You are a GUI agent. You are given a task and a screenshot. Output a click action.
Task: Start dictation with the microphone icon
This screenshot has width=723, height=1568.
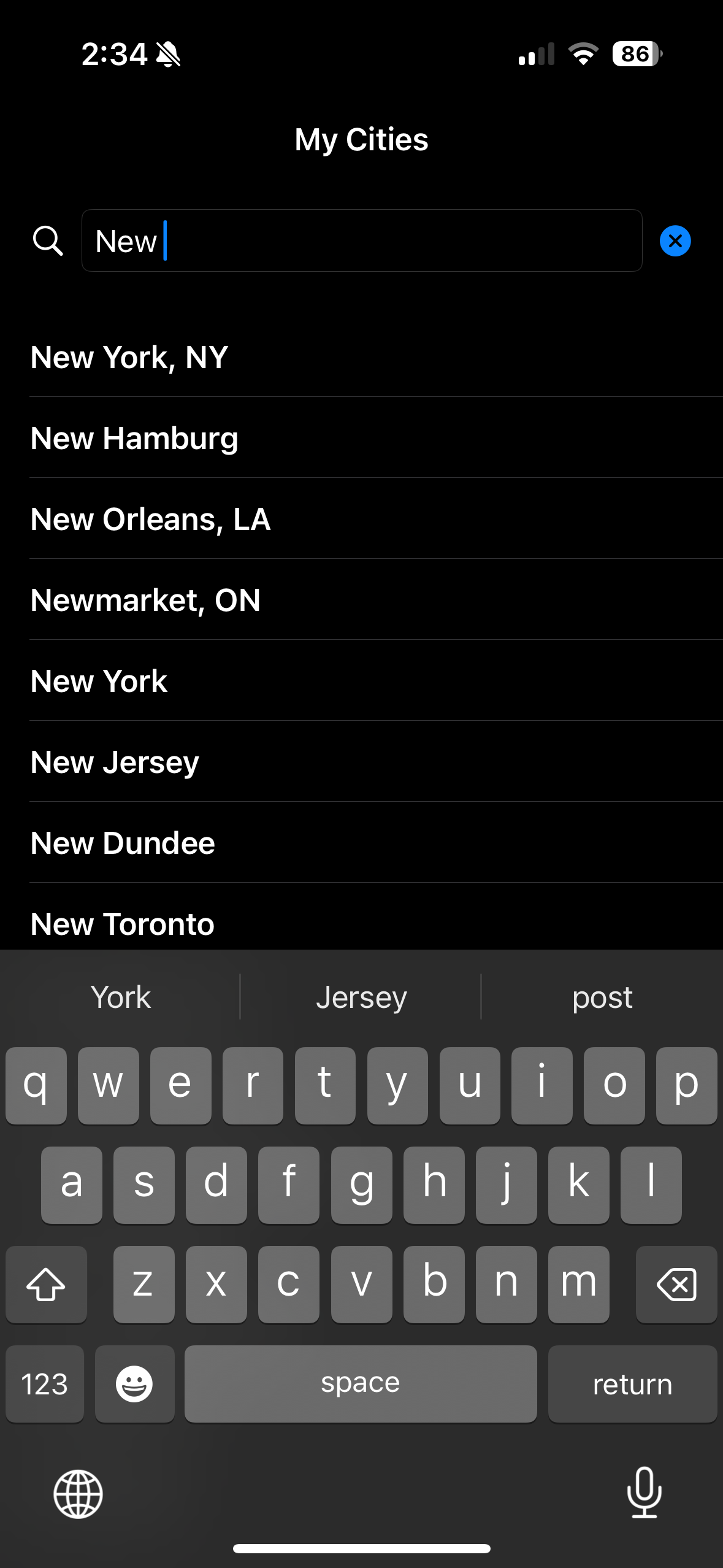point(644,1493)
